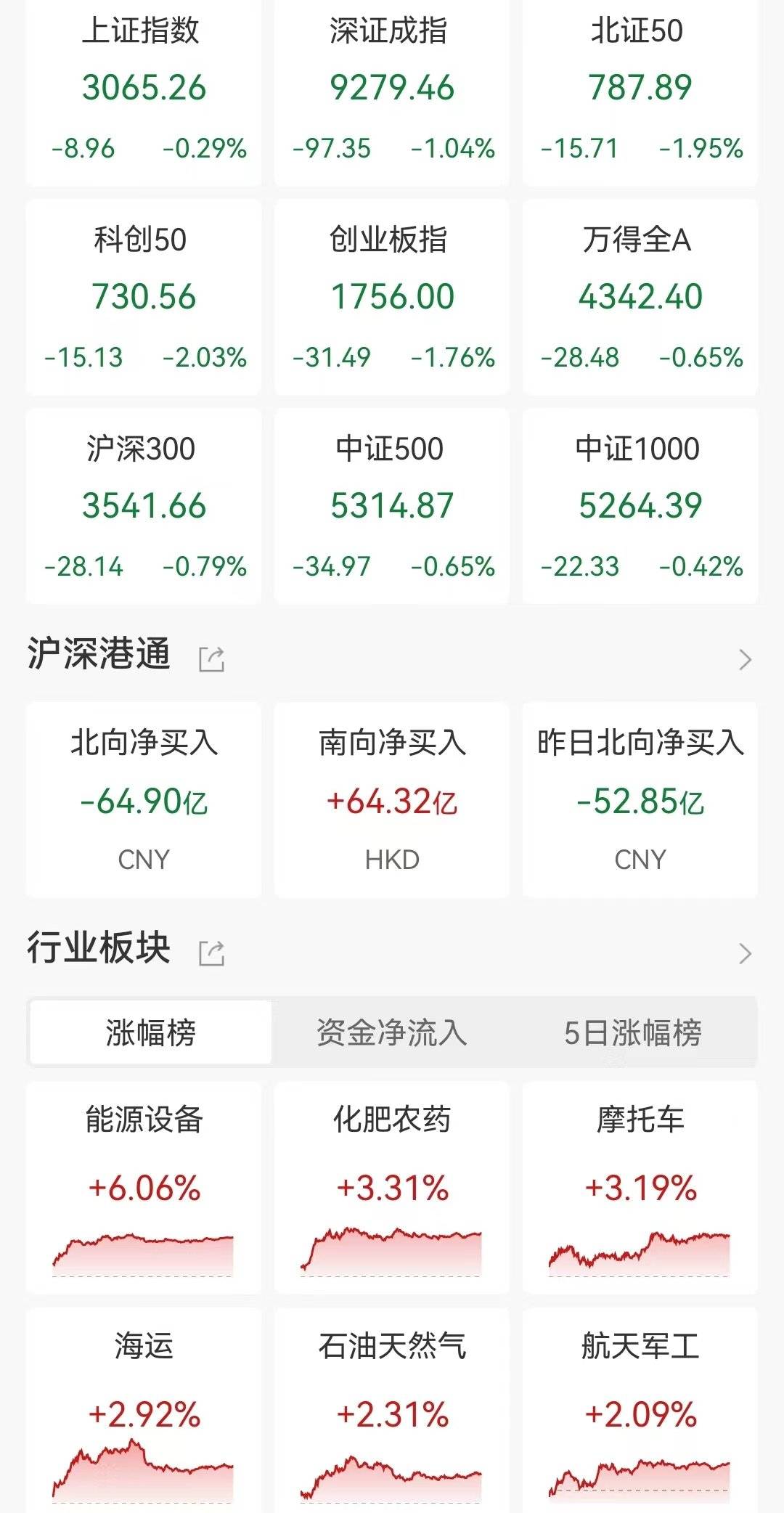Open the 万得全A index card
Image resolution: width=784 pixels, height=1513 pixels.
coord(640,297)
